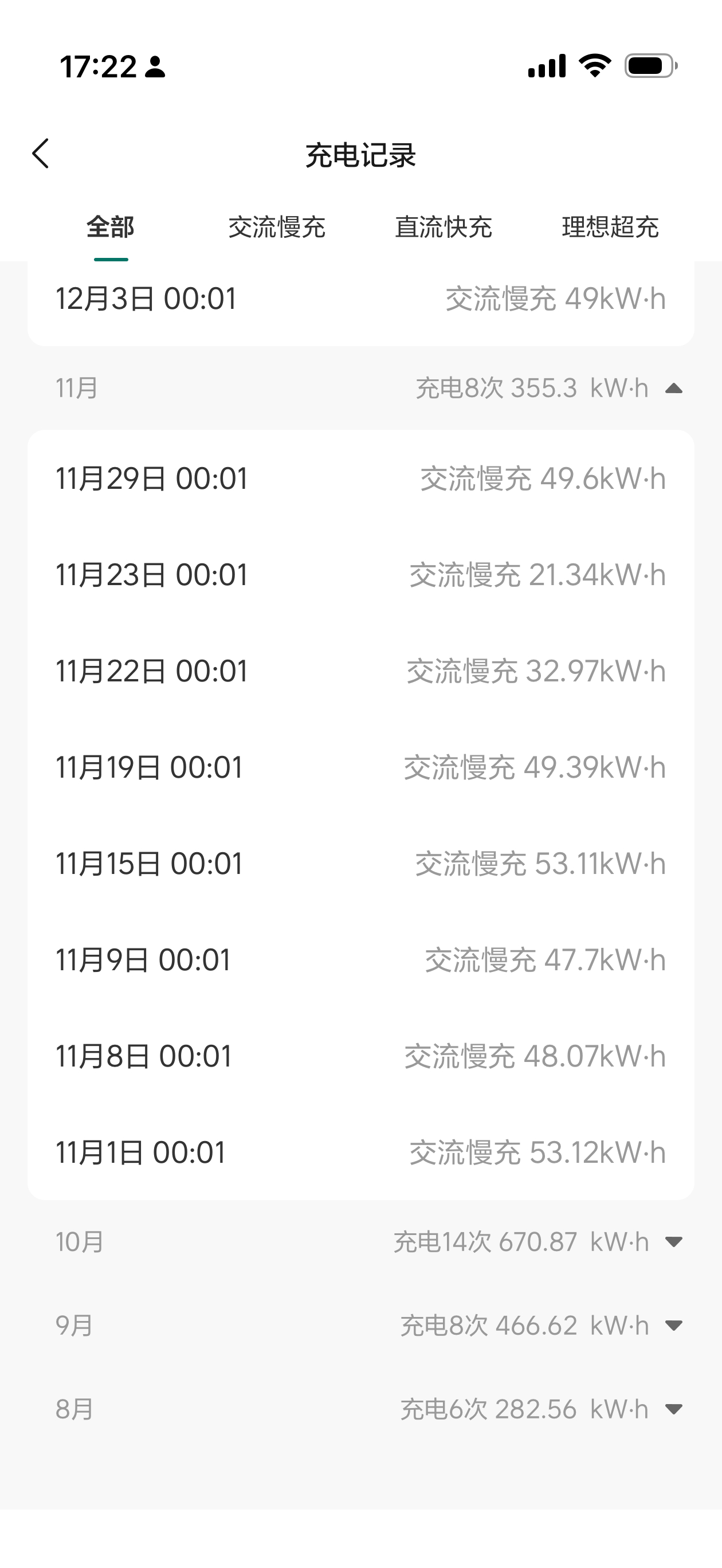The height and width of the screenshot is (1568, 722).
Task: View the 11月19日 49.39kW·h record
Action: pyautogui.click(x=360, y=767)
